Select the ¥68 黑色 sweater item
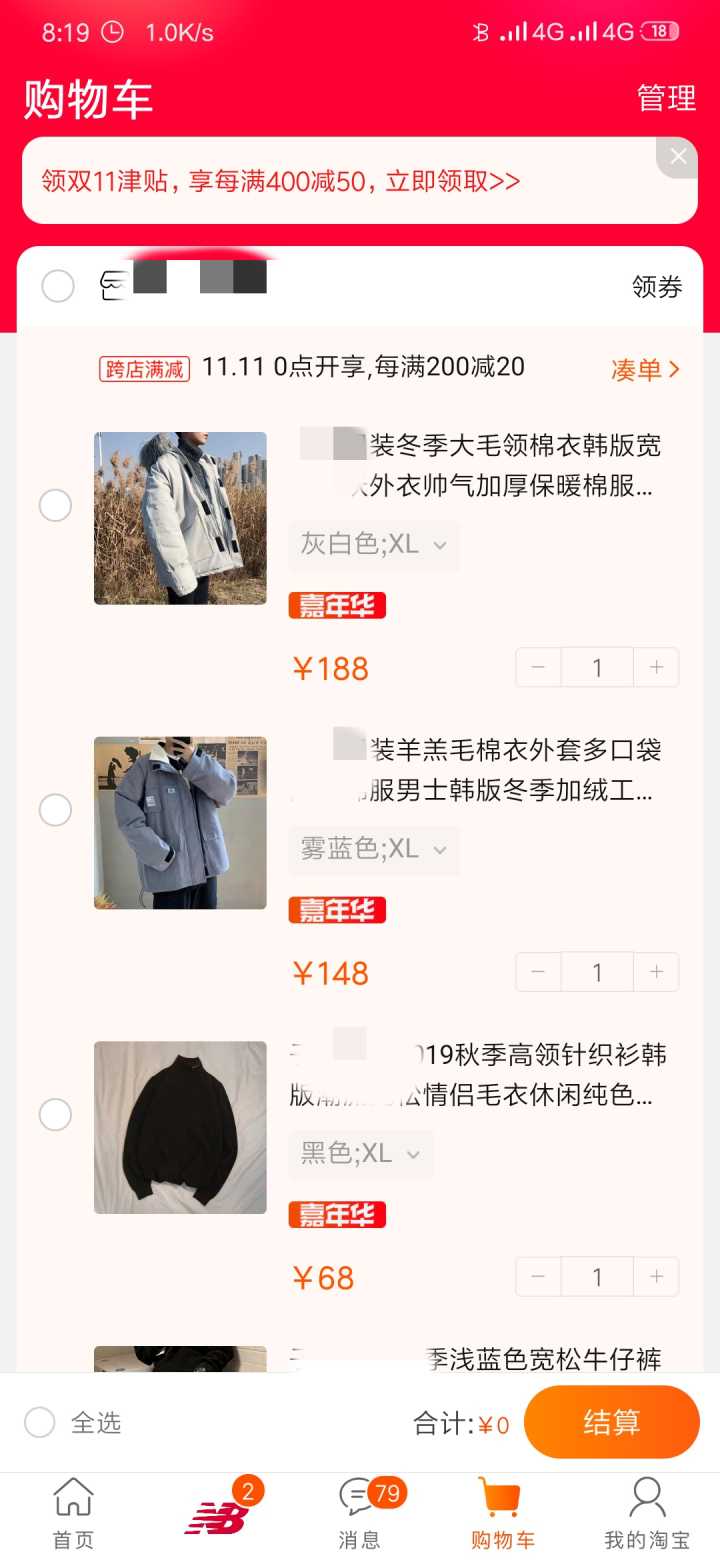The image size is (720, 1560). pos(55,1114)
